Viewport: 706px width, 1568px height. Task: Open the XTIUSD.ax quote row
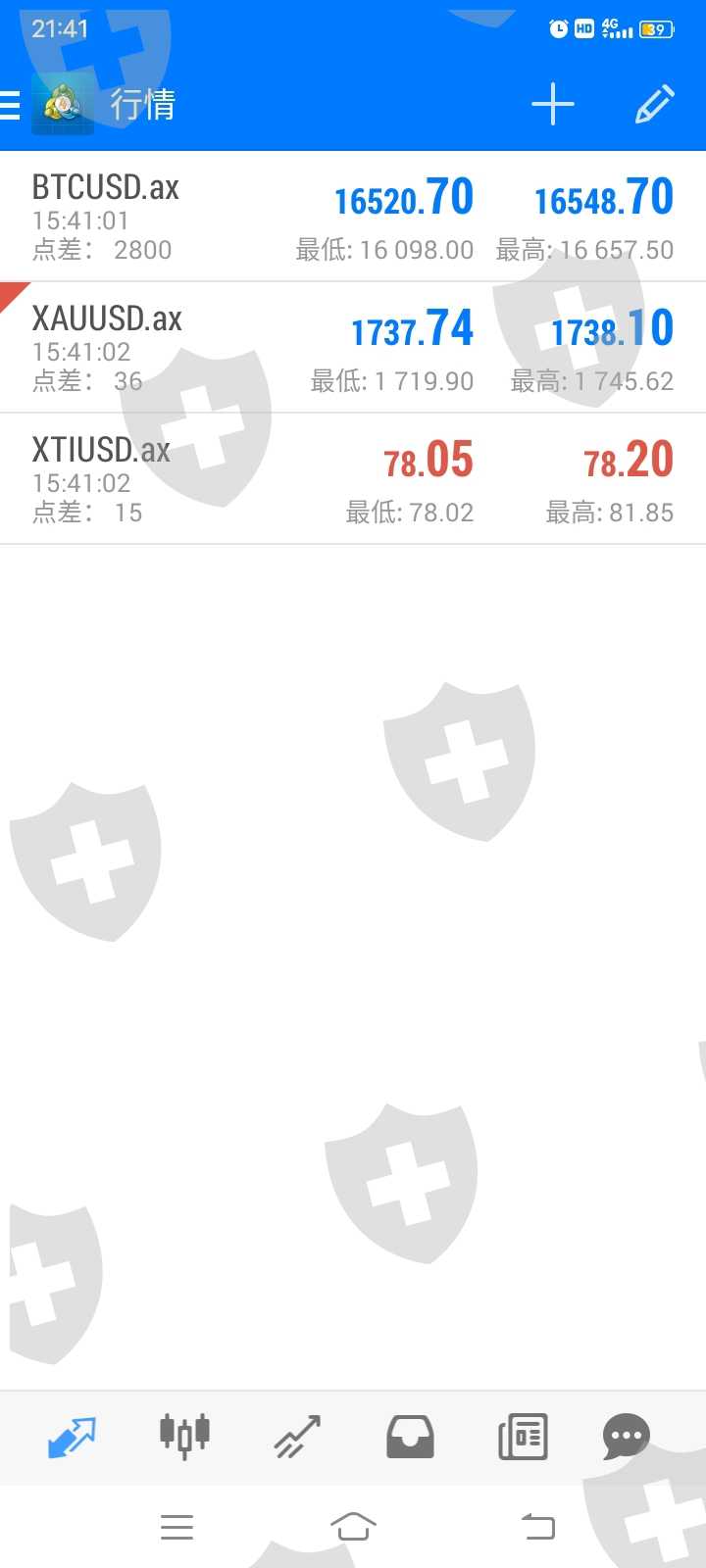[353, 479]
